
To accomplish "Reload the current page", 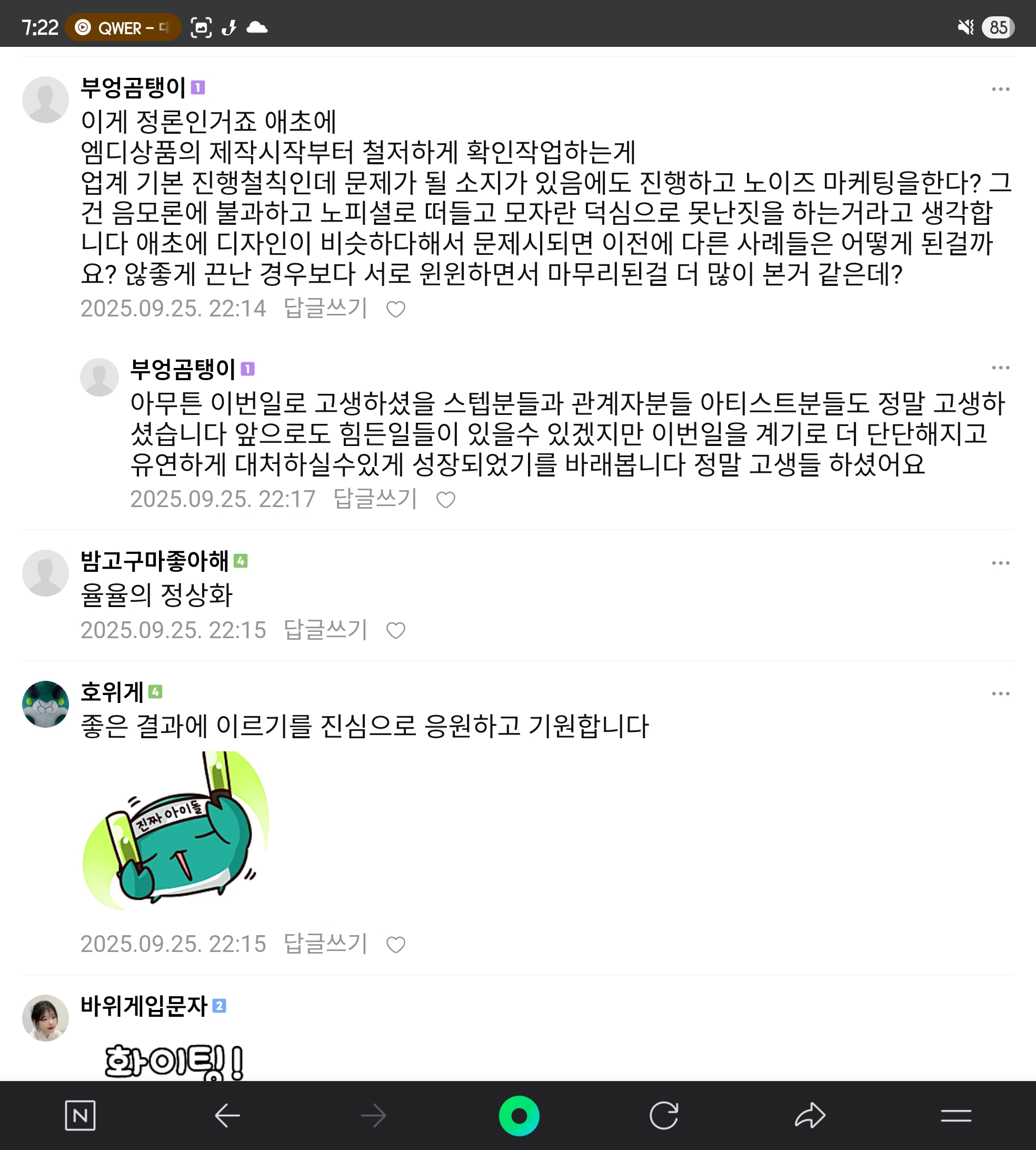I will (x=664, y=1115).
